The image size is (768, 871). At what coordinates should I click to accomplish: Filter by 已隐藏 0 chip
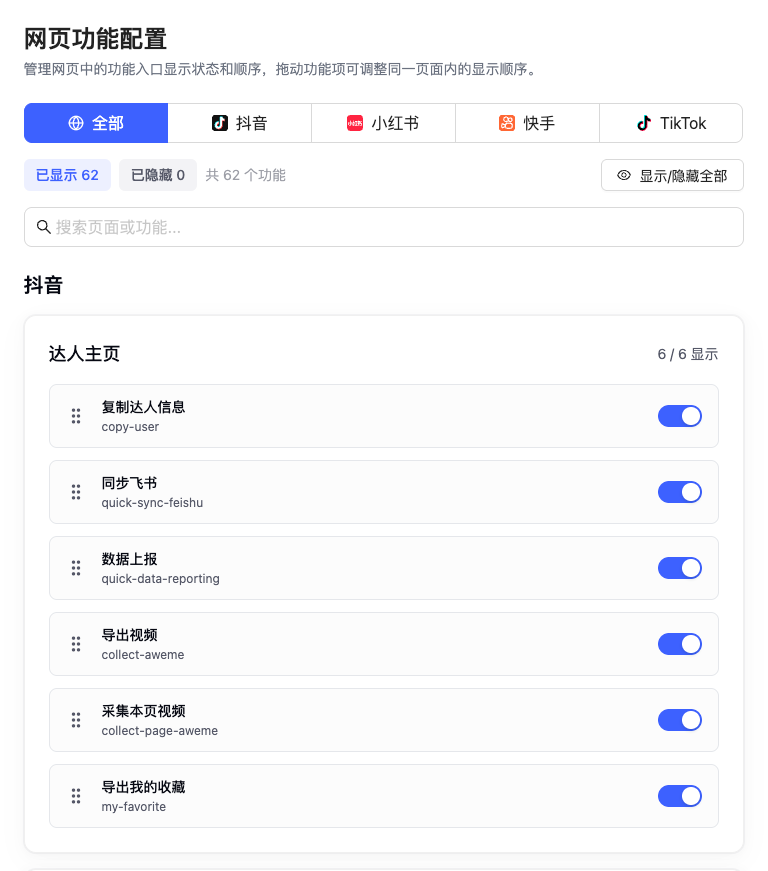point(158,175)
